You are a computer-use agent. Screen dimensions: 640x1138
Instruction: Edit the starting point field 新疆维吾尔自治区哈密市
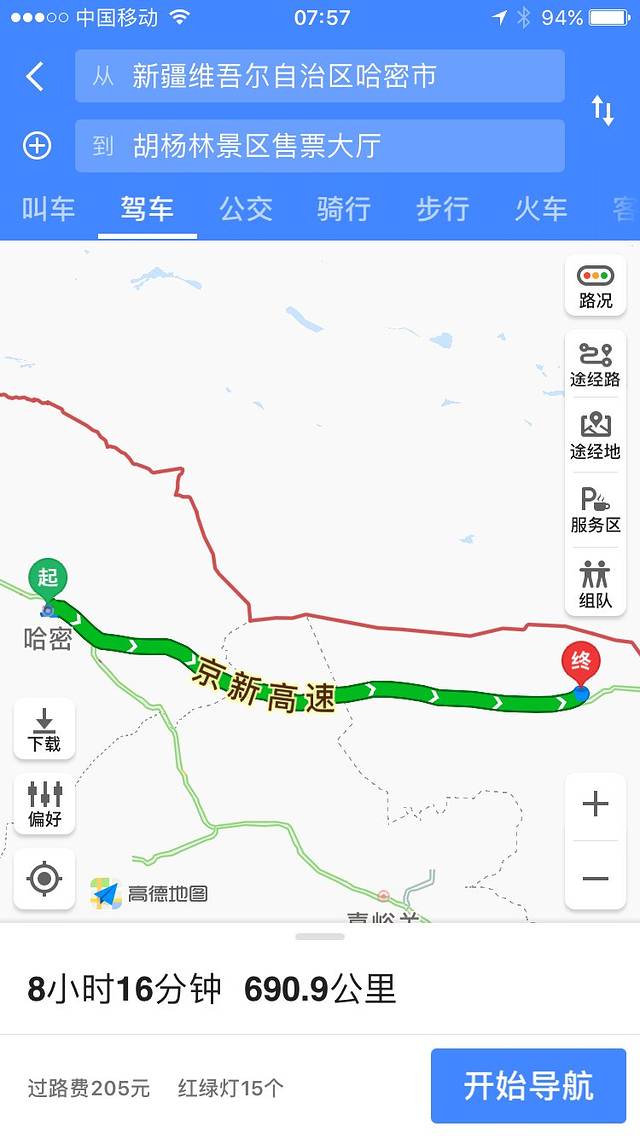[320, 76]
